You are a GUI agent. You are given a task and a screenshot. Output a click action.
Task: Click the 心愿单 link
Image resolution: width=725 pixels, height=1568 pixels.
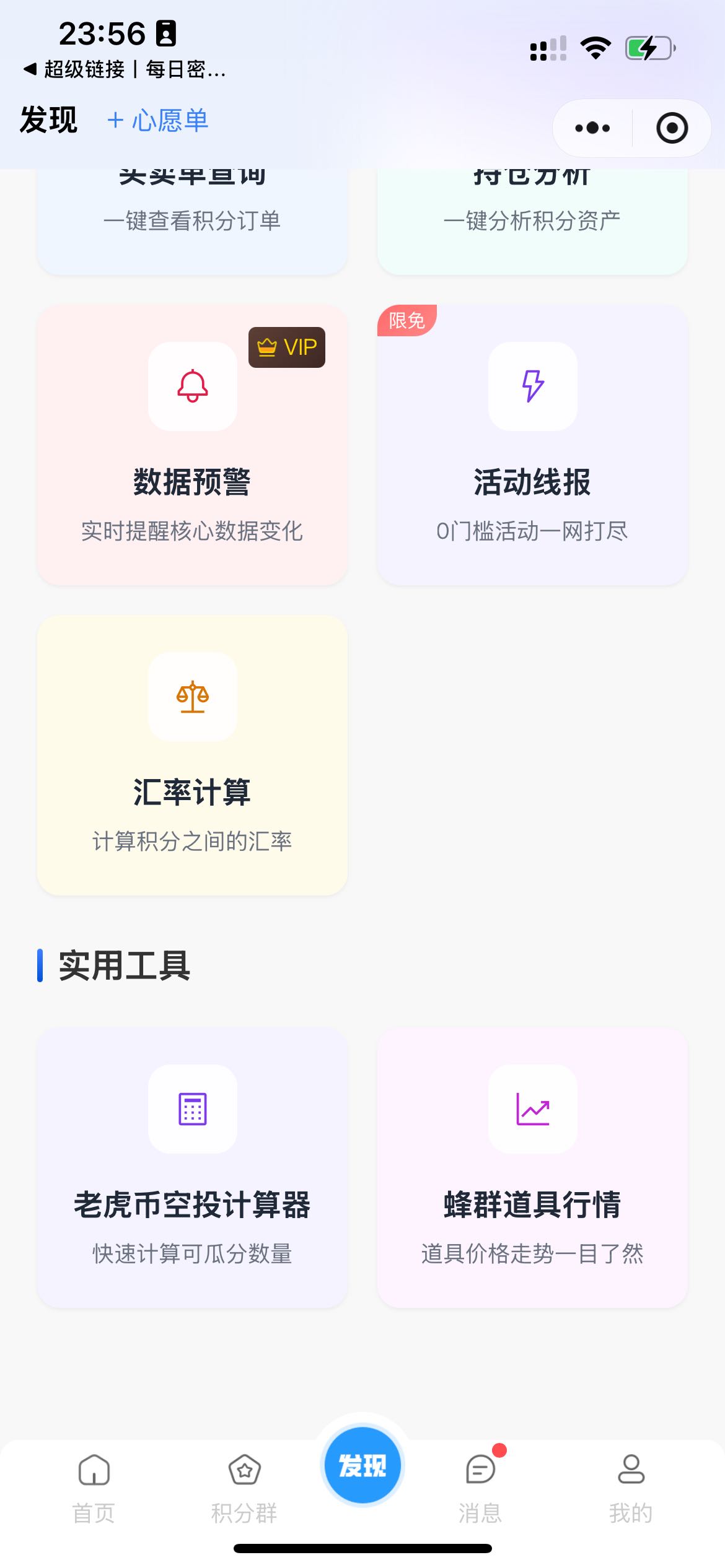point(157,121)
